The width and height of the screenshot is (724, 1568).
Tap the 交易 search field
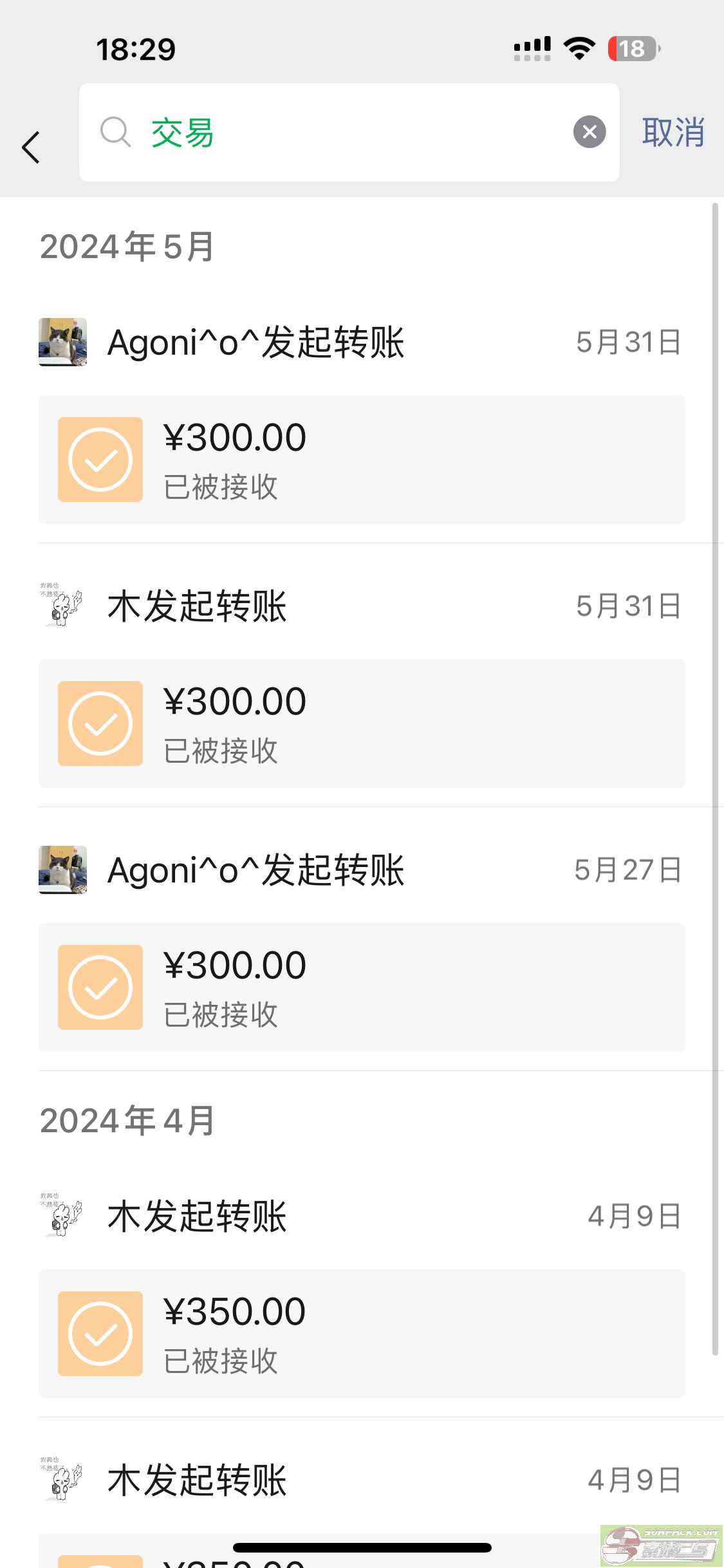pos(348,133)
